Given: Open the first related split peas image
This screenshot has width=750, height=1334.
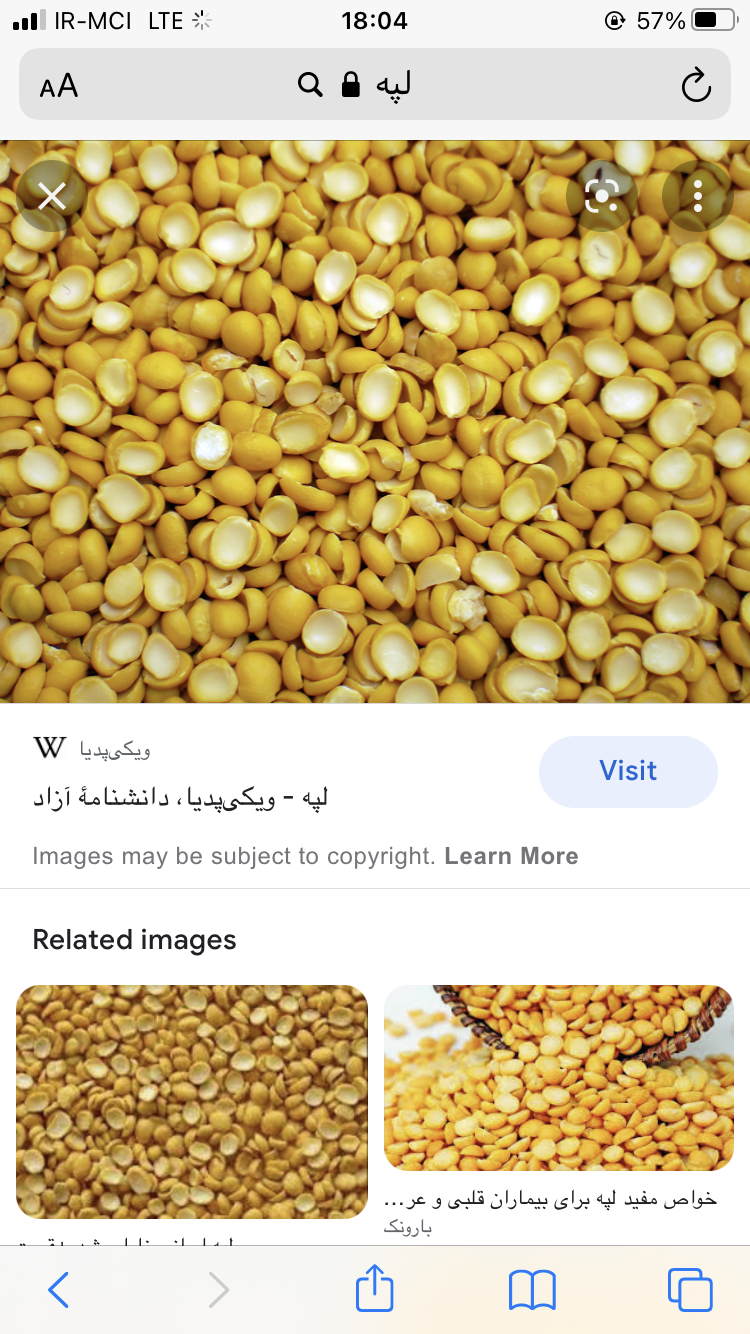Looking at the screenshot, I should click(x=192, y=1101).
